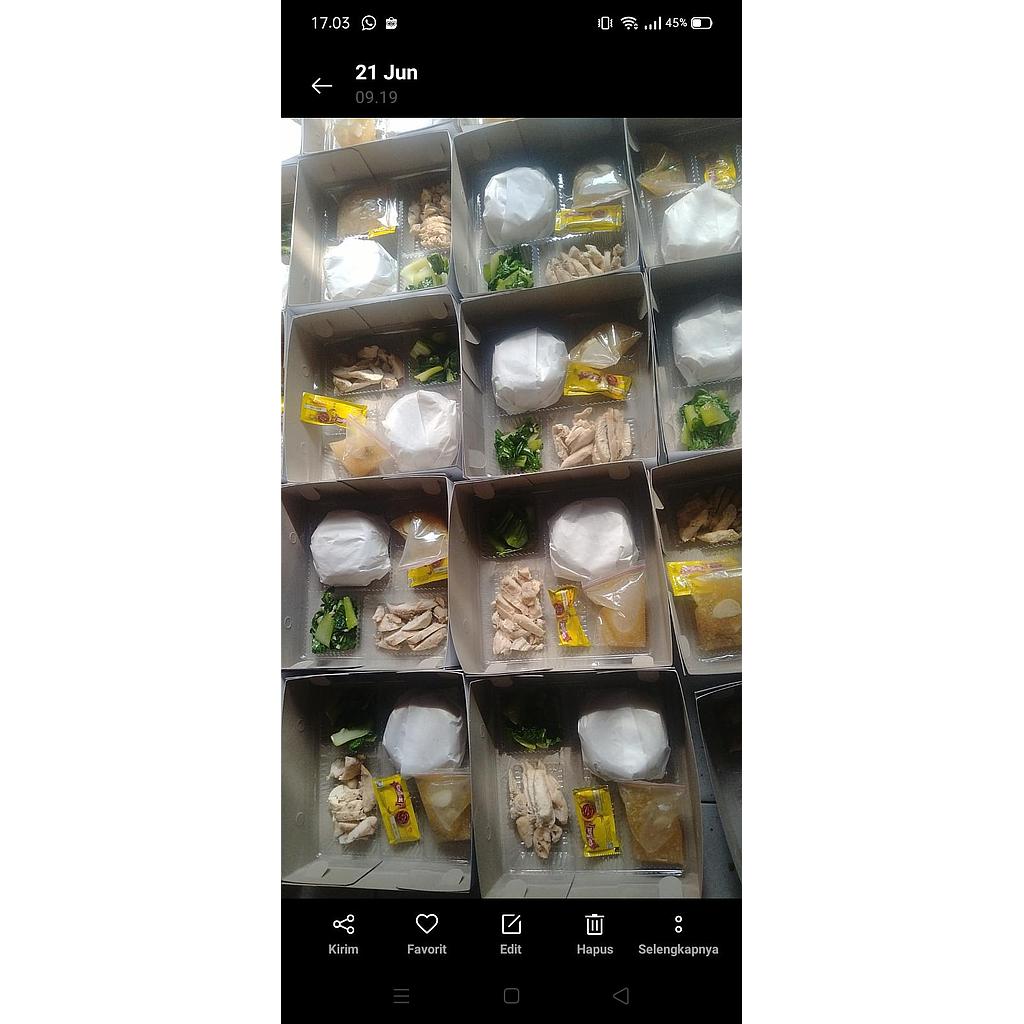Share the photo via Kirim

343,933
